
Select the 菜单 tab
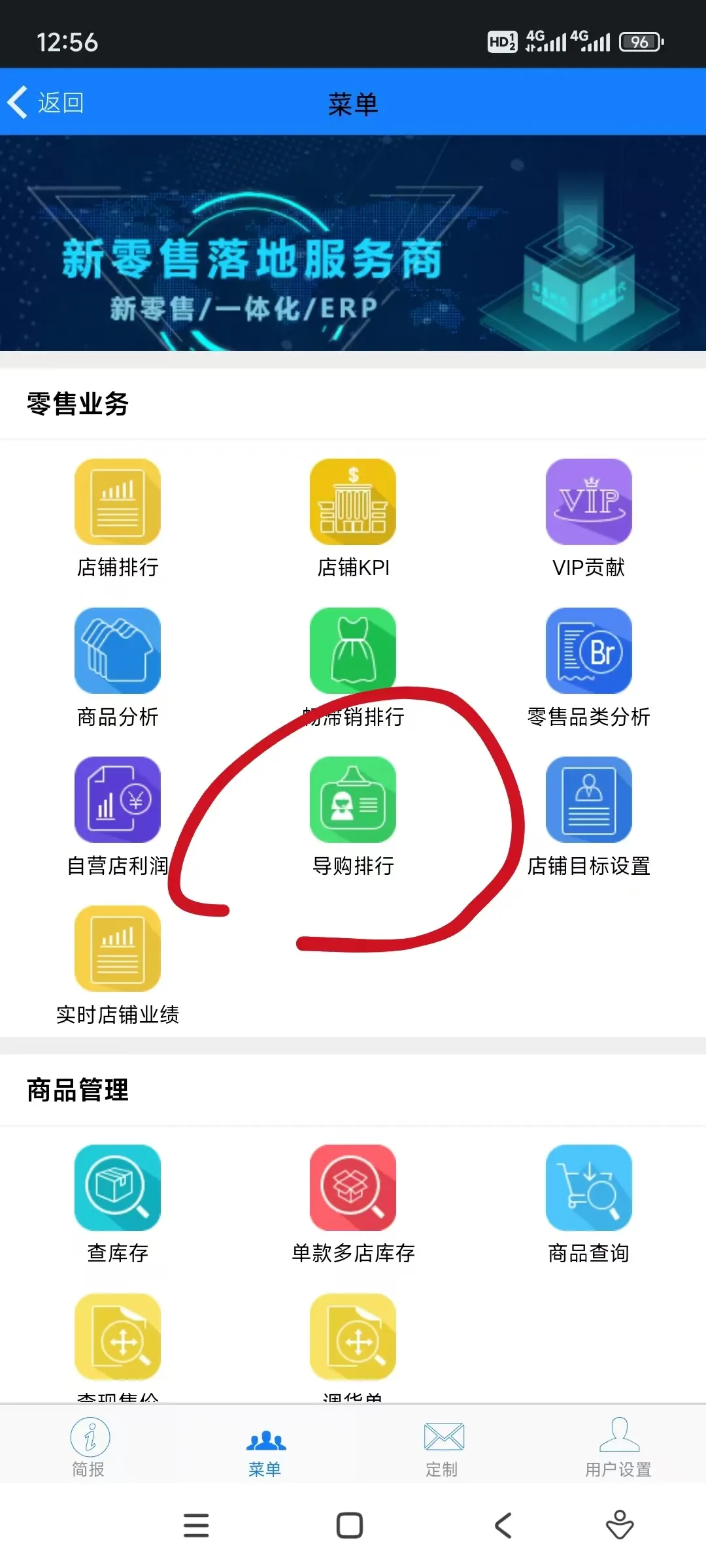click(265, 1446)
